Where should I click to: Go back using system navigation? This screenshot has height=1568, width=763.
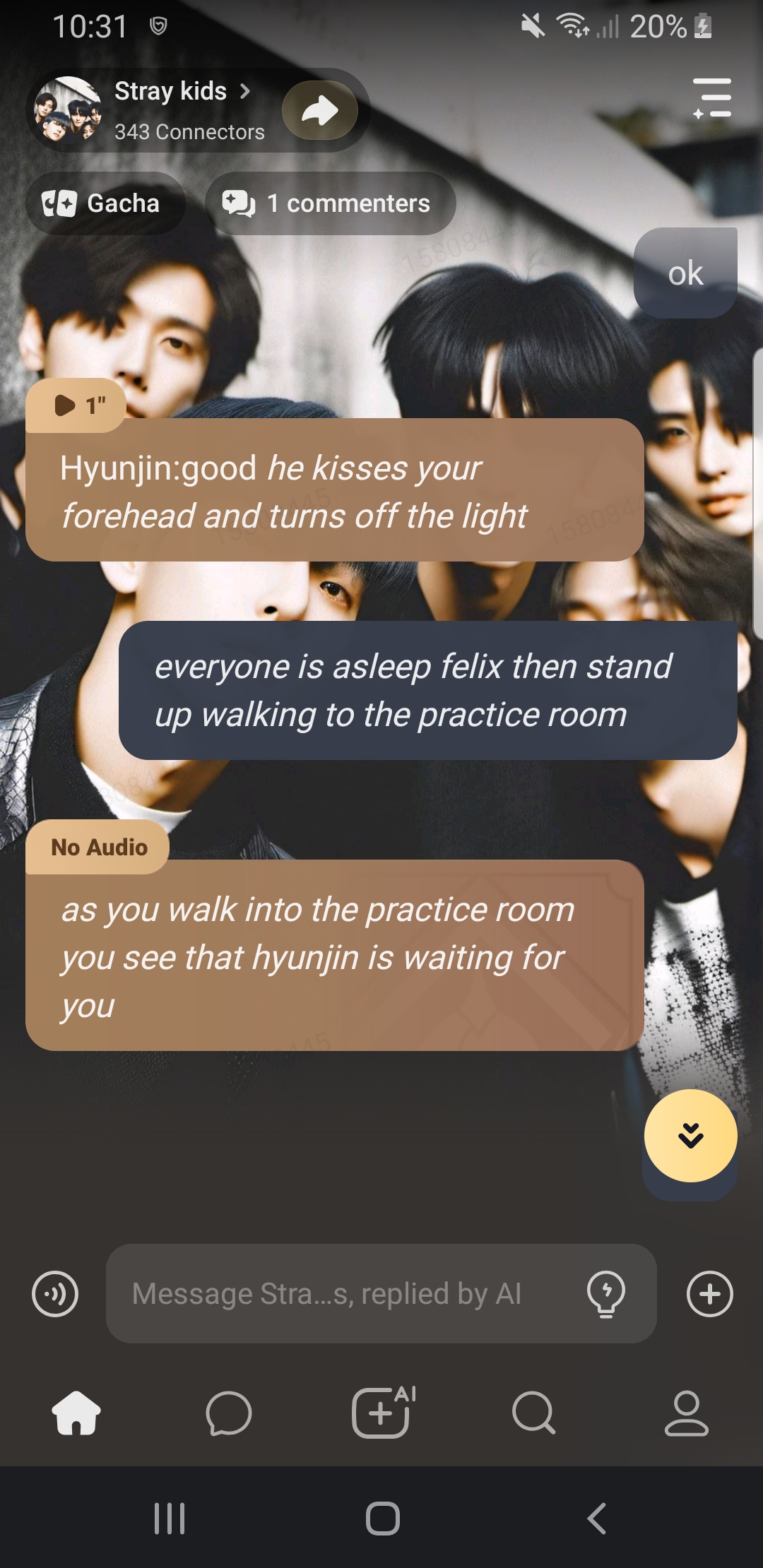pos(597,1518)
